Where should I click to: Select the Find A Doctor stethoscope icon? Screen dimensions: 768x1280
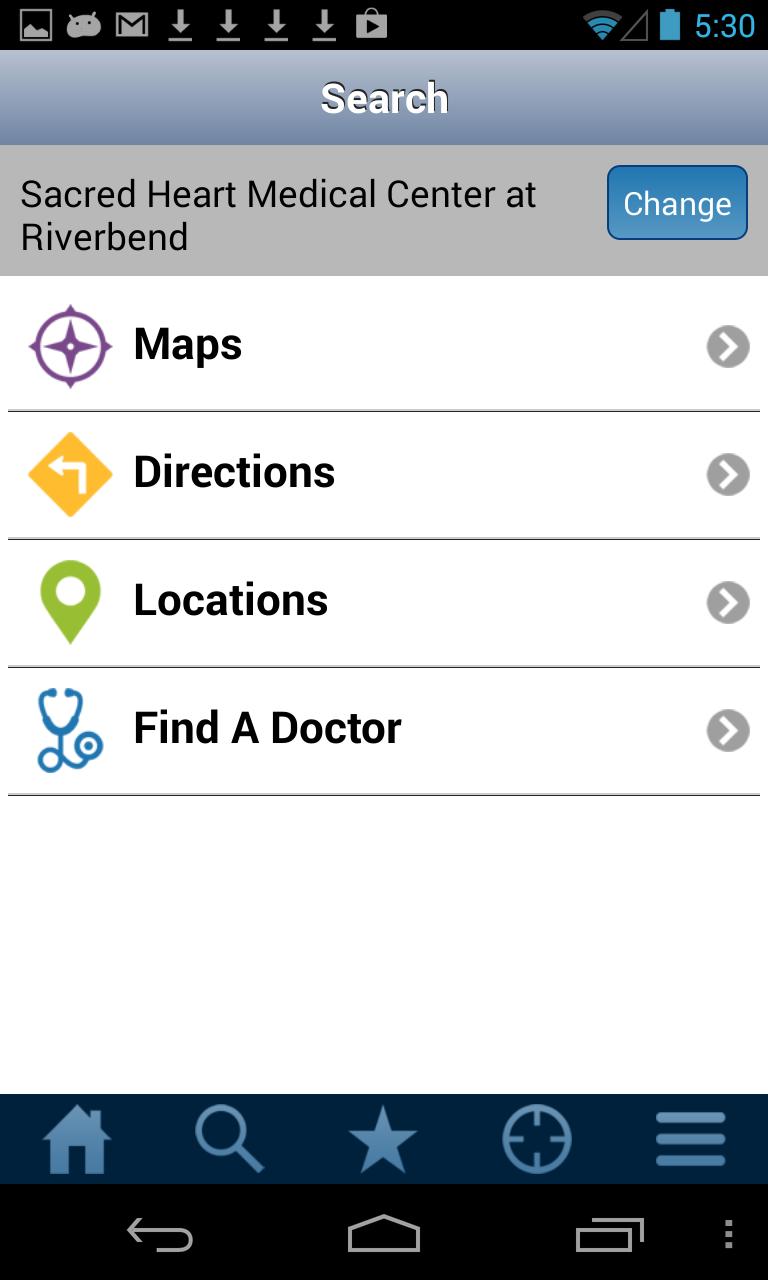(x=69, y=729)
